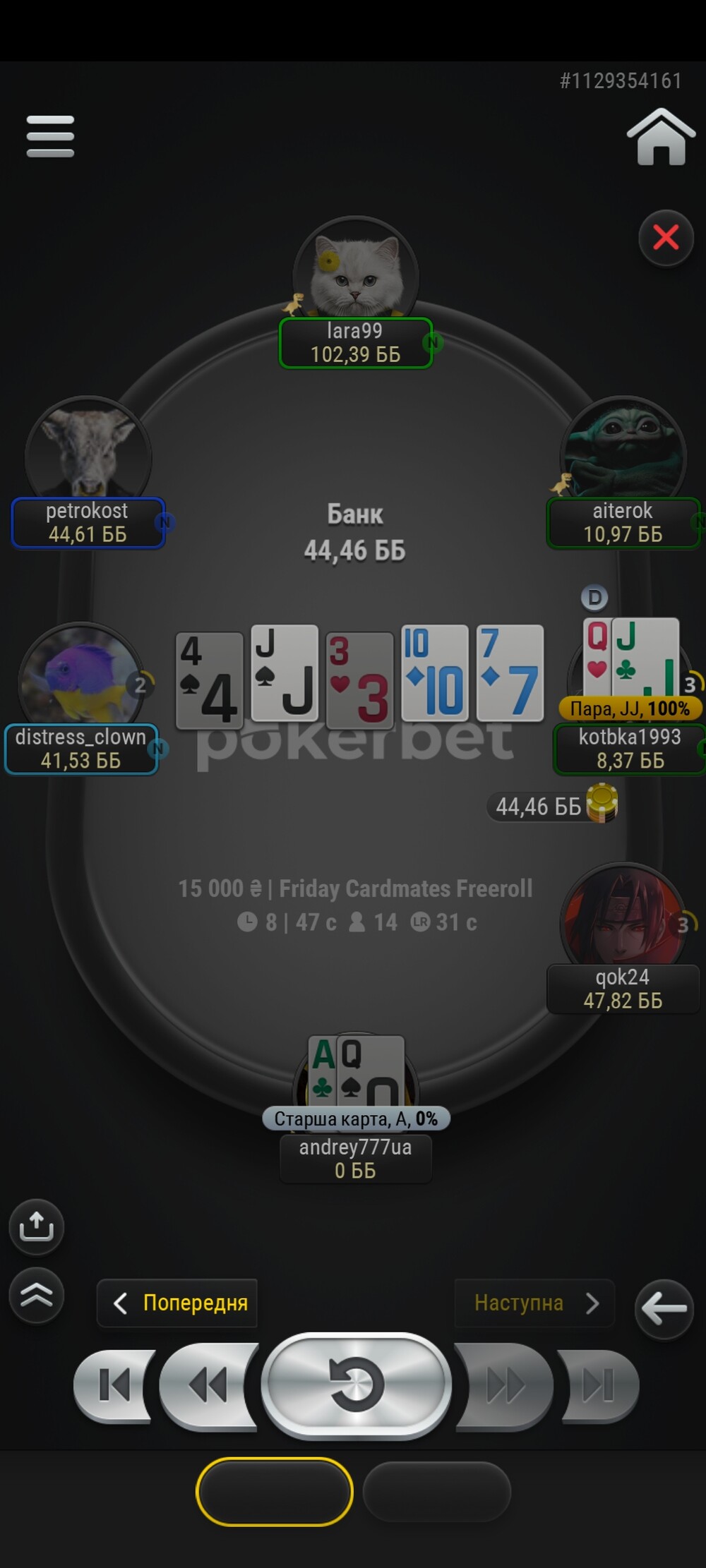The height and width of the screenshot is (1568, 706).
Task: Open lara99 player profile
Action: click(x=356, y=343)
